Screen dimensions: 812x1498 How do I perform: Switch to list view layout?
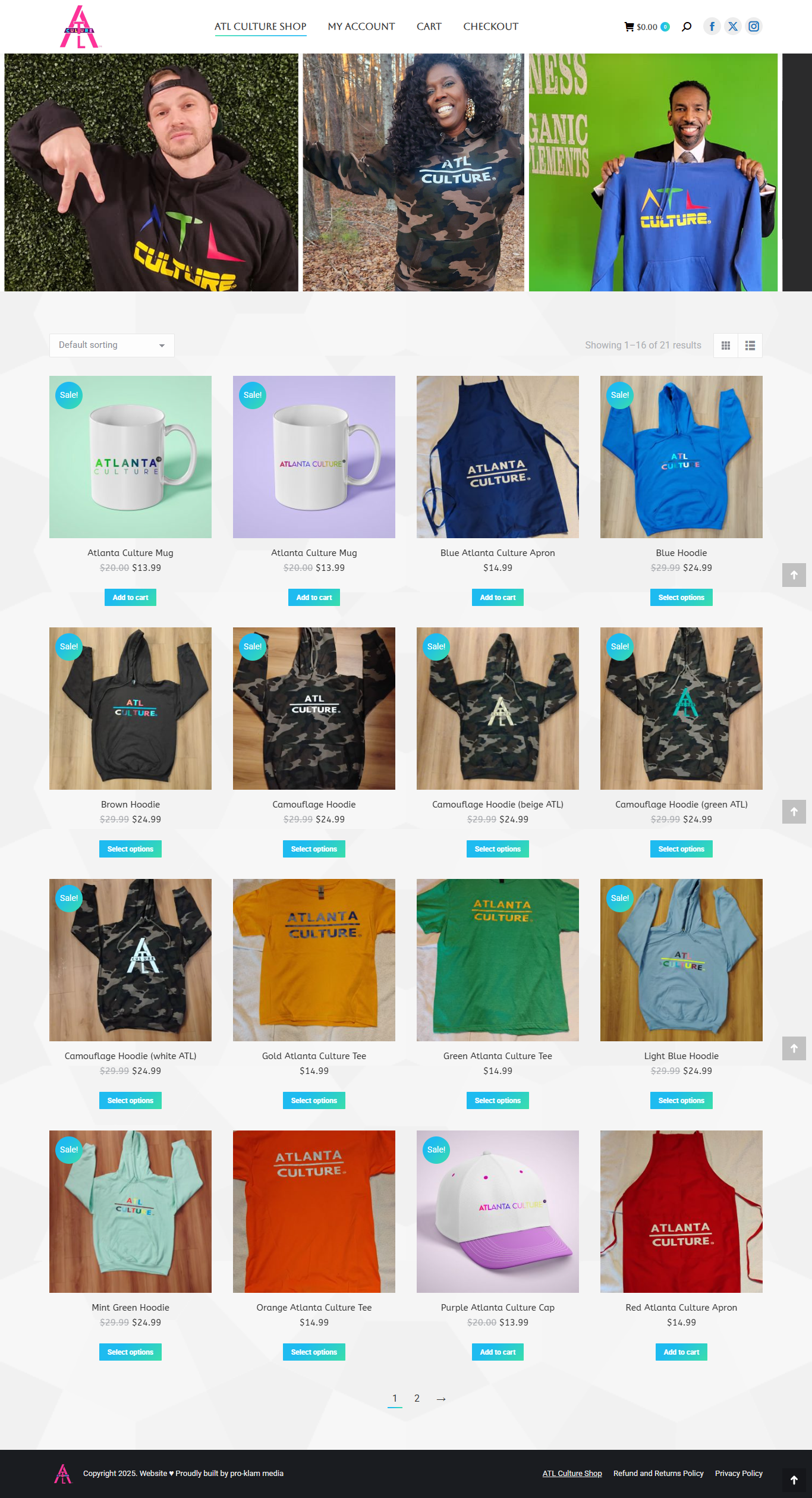750,346
